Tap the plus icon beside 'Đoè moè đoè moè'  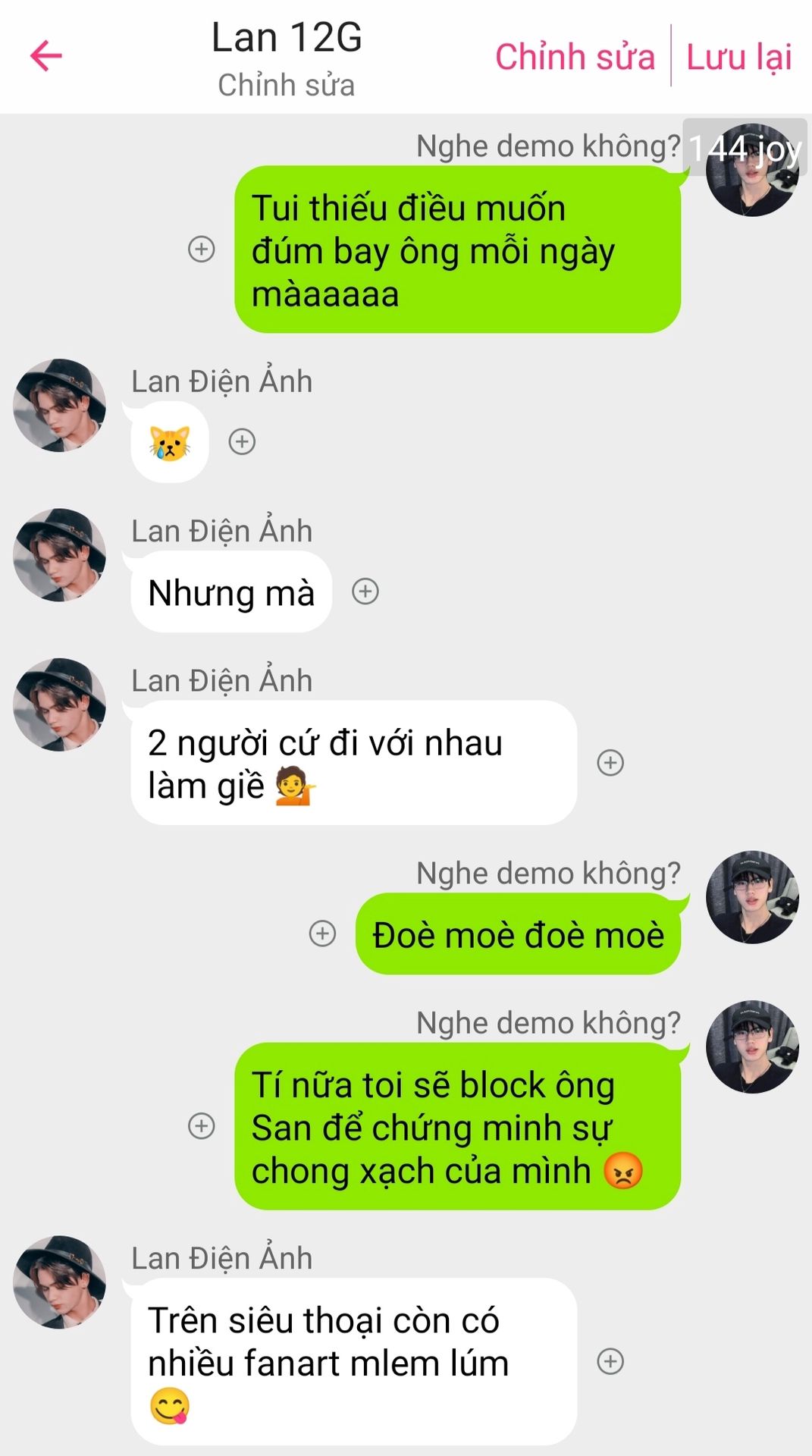323,934
